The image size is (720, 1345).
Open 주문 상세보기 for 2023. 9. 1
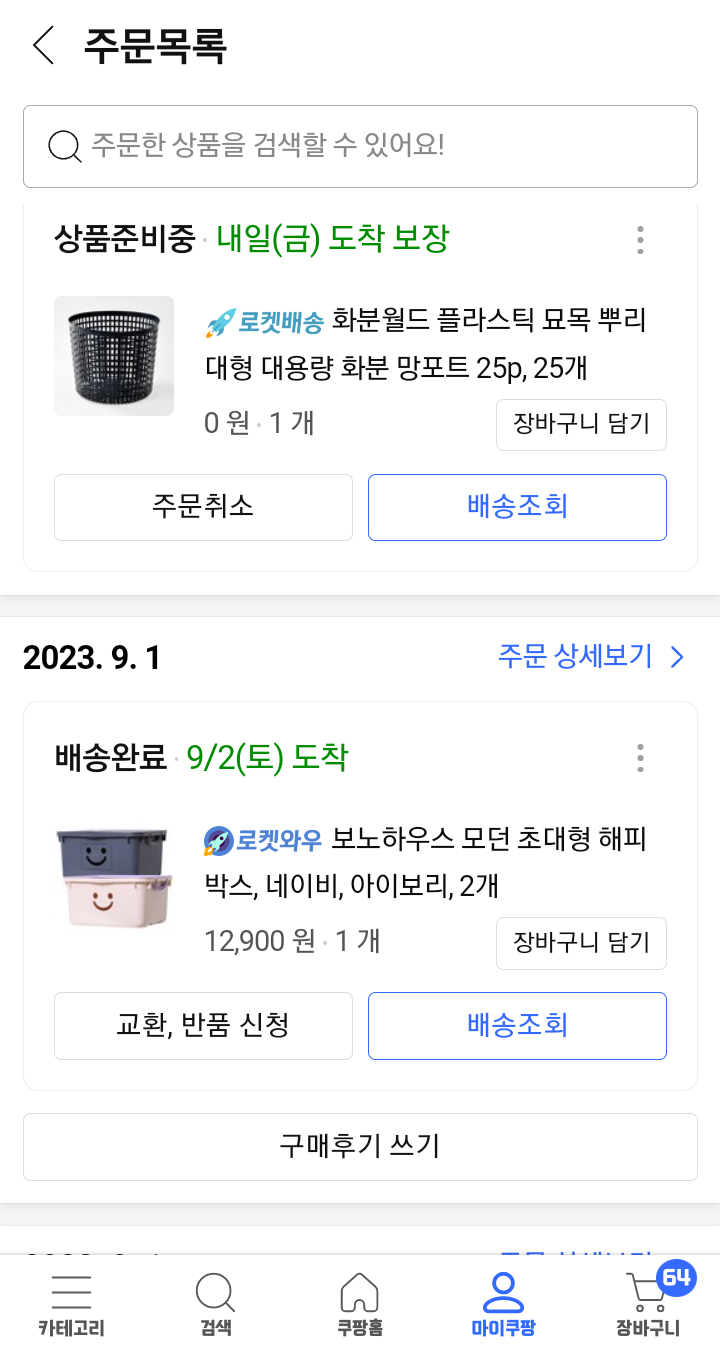591,656
